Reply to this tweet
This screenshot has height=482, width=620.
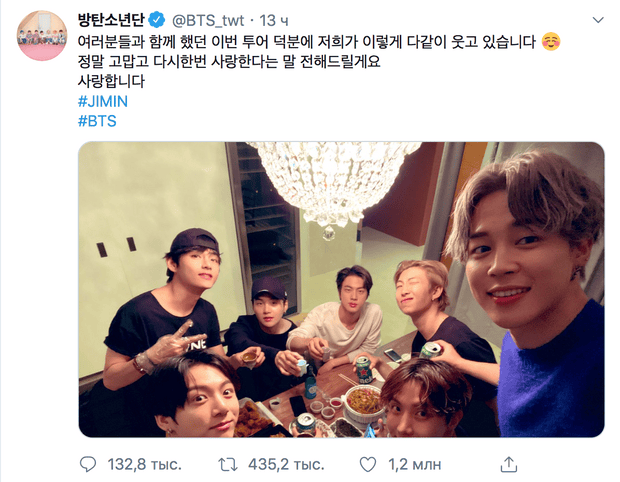coord(89,464)
